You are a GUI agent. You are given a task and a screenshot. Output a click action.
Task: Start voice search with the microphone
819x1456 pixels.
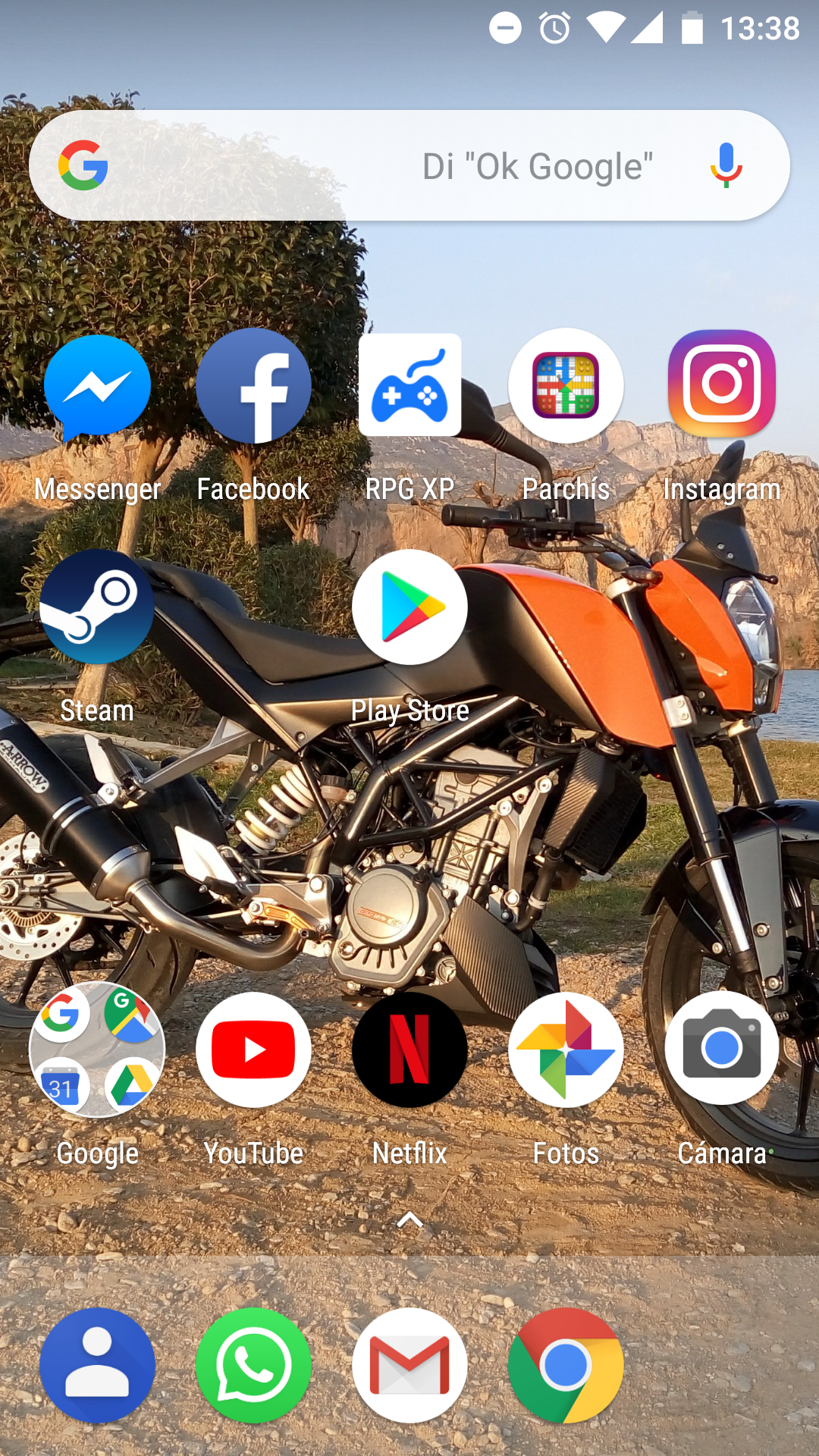[x=726, y=165]
